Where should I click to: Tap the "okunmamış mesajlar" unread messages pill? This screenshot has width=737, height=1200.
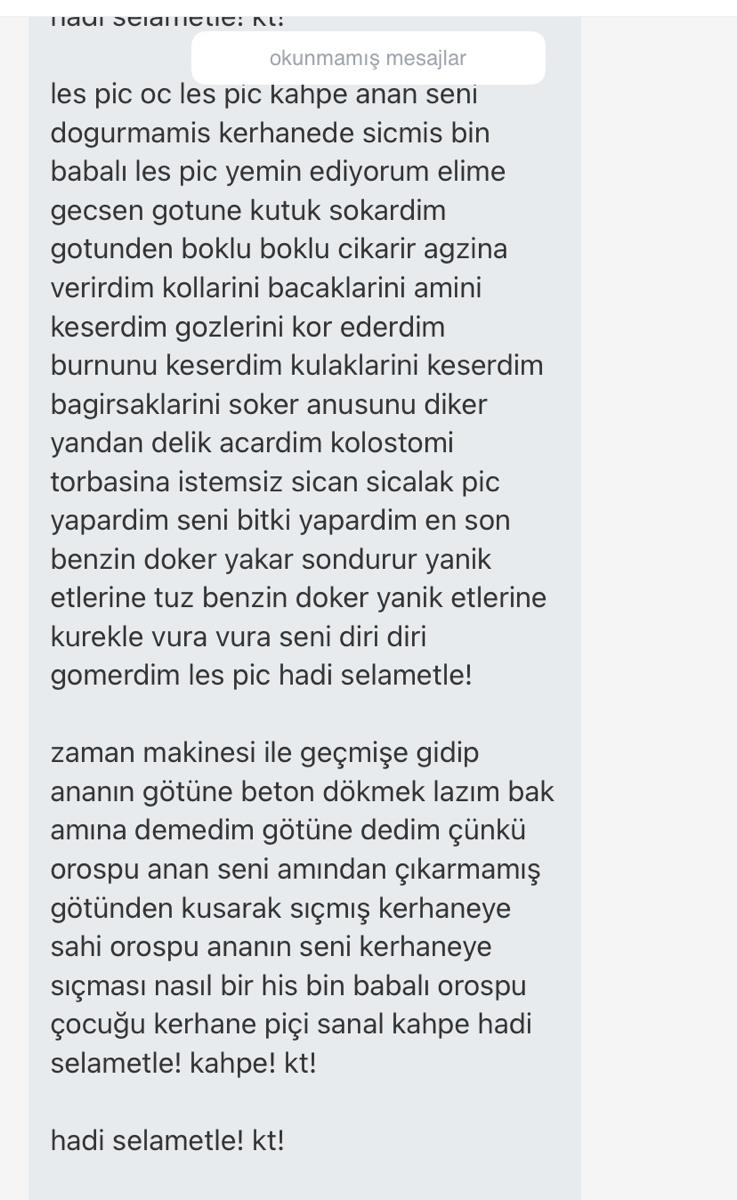[368, 58]
